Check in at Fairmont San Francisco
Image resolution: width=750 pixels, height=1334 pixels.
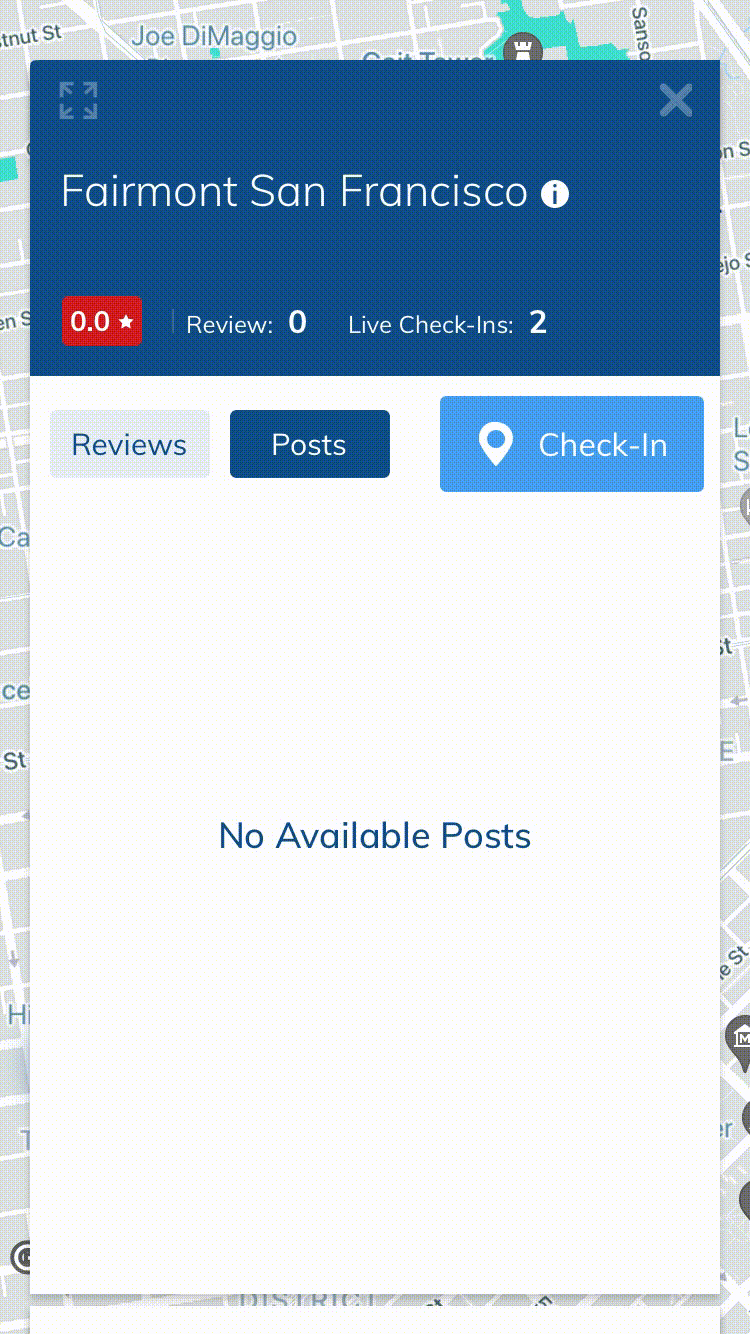[571, 444]
